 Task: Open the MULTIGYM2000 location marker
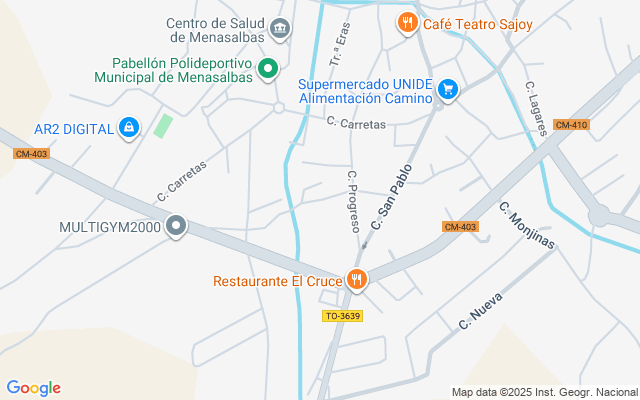coord(176,226)
